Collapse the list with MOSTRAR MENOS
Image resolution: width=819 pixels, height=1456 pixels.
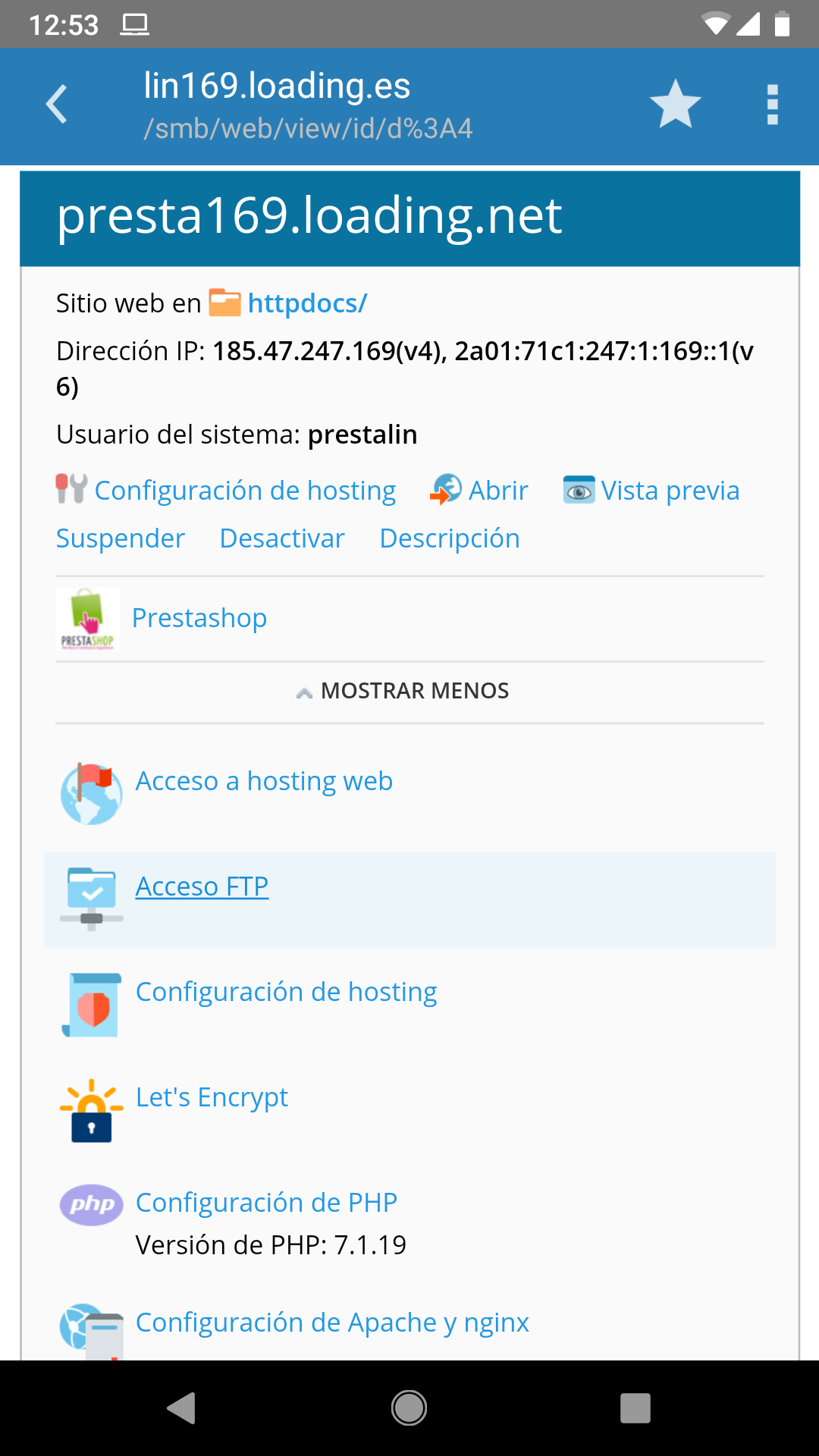tap(403, 691)
